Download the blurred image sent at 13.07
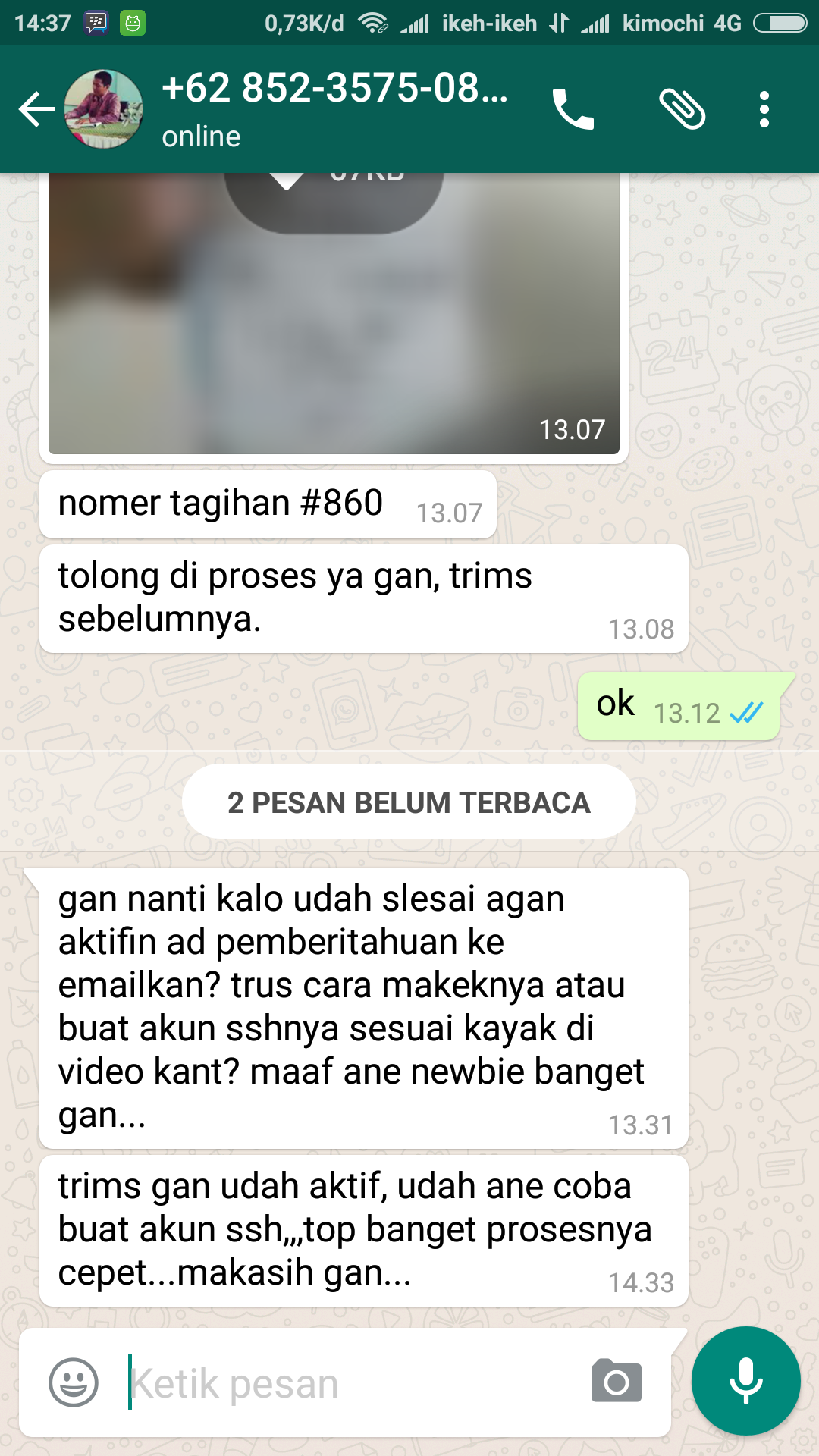819x1456 pixels. 334,191
